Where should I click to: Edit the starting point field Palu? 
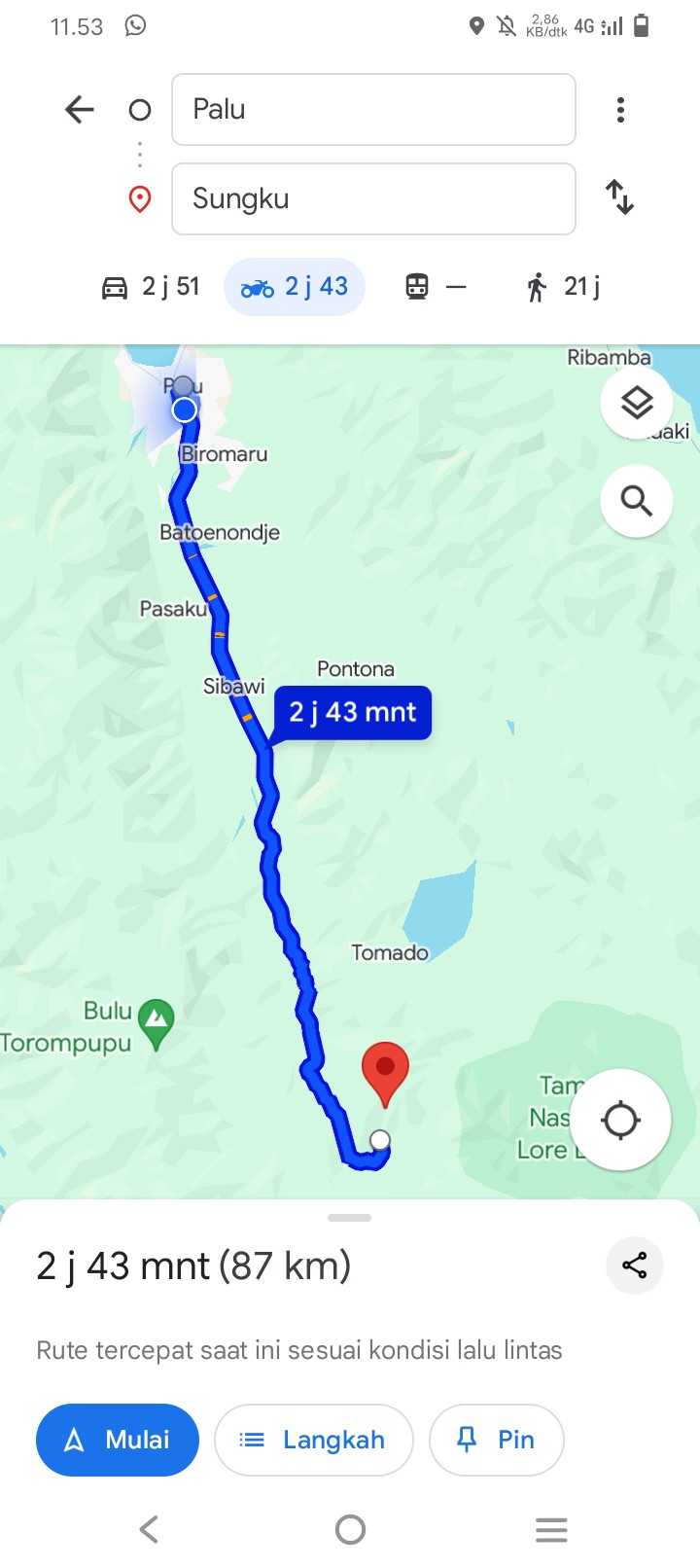tap(373, 110)
